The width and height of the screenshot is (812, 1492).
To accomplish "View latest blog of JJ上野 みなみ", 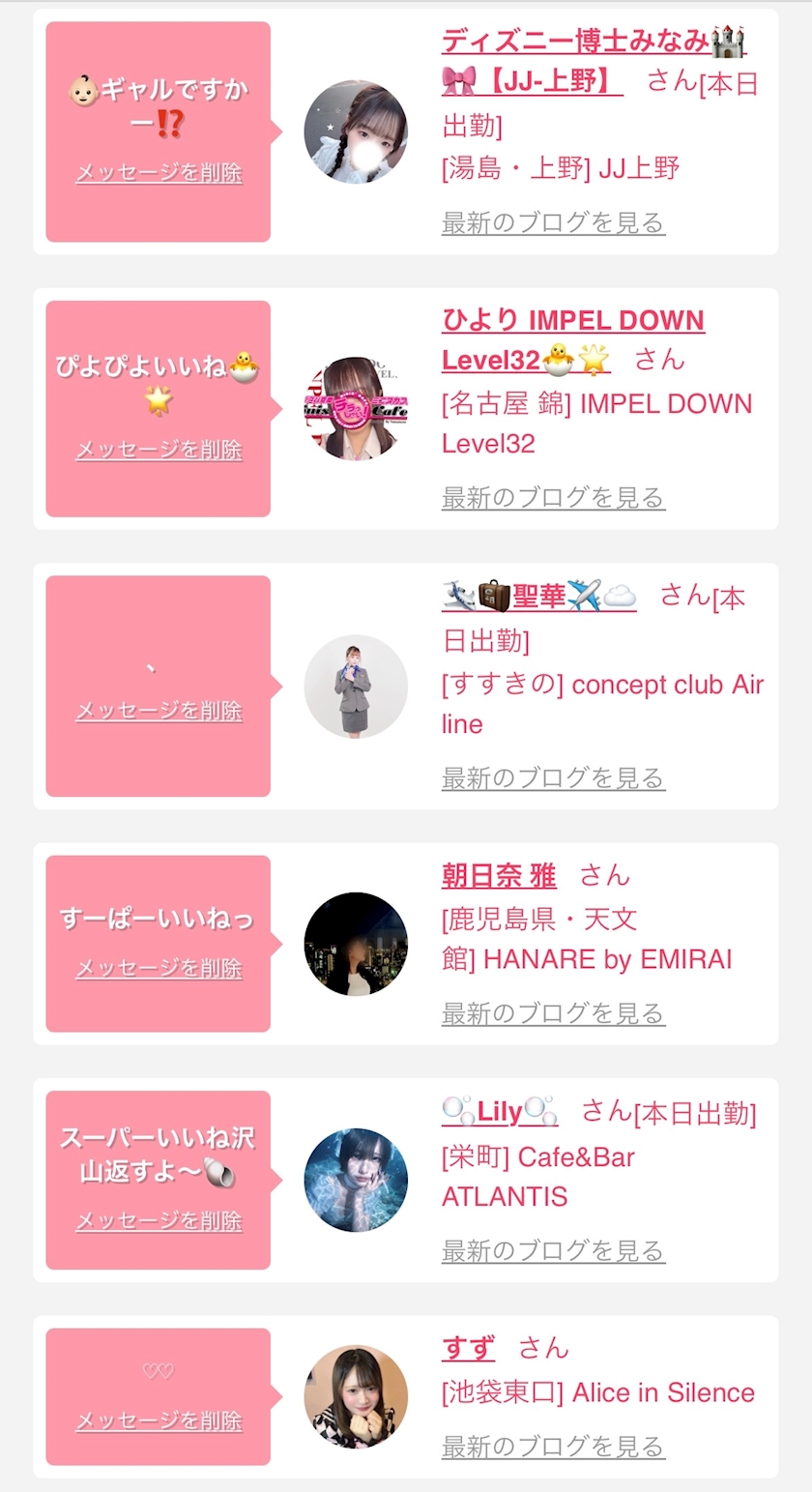I will pyautogui.click(x=553, y=222).
